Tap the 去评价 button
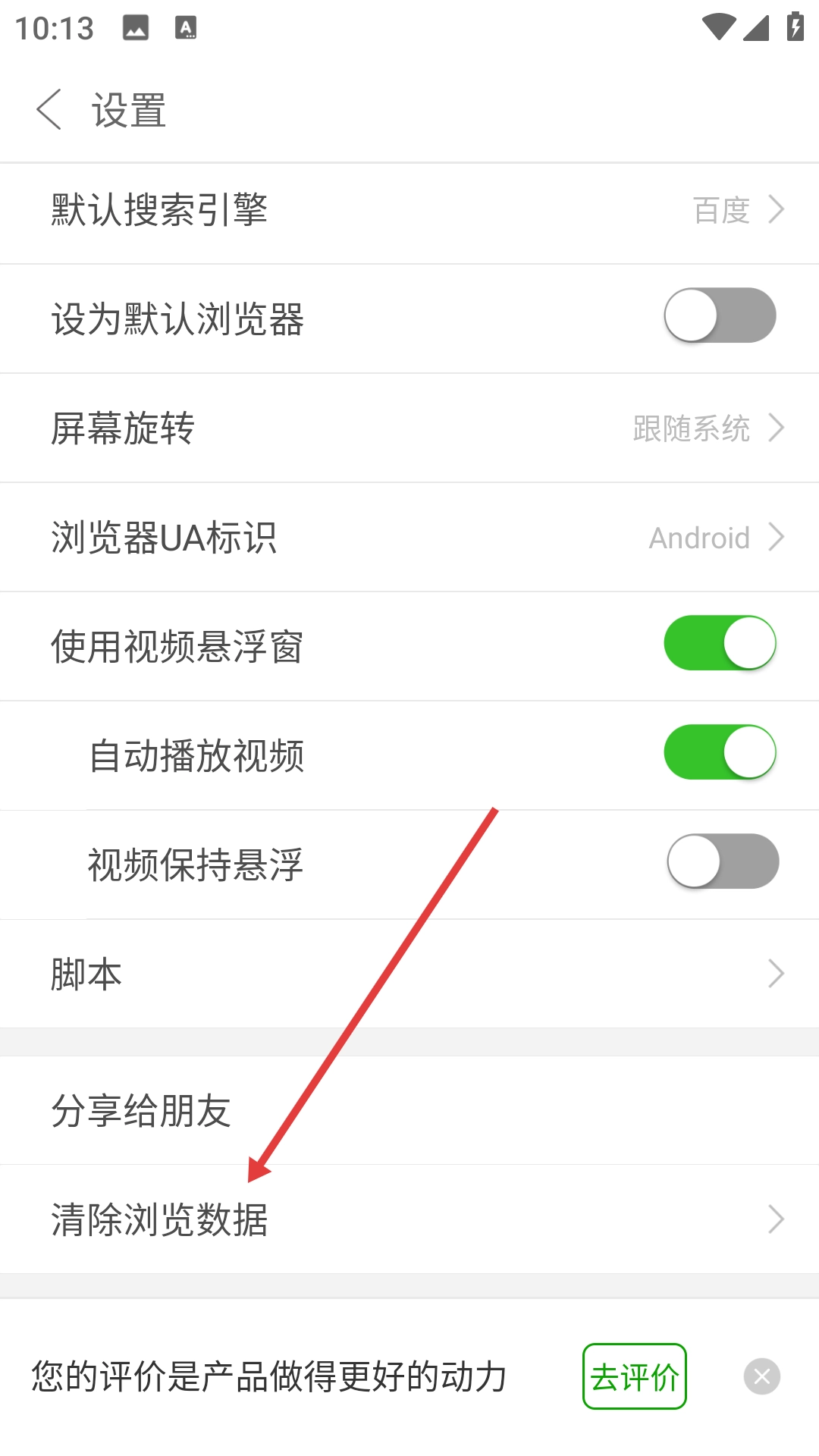The image size is (819, 1456). (x=634, y=1376)
